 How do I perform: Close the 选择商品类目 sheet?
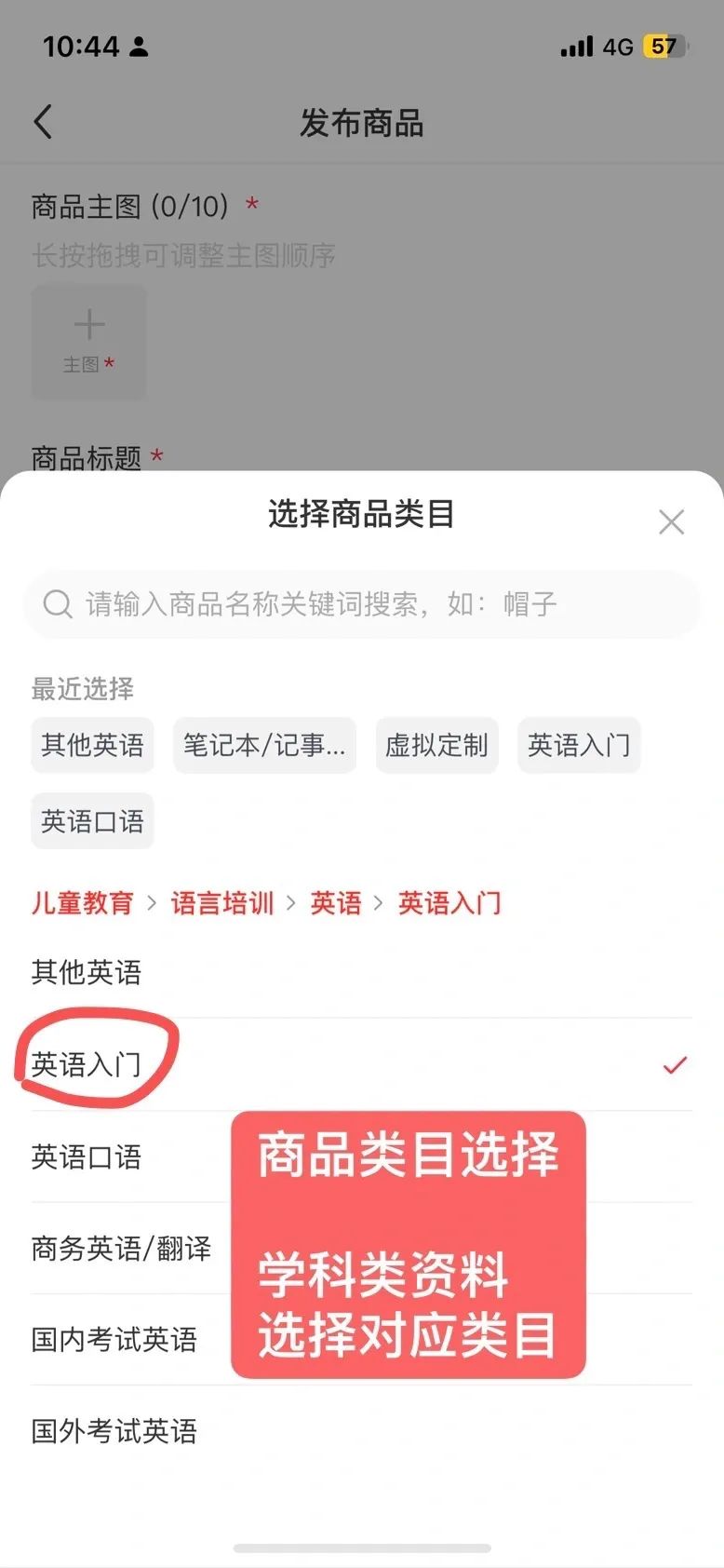pyautogui.click(x=671, y=521)
